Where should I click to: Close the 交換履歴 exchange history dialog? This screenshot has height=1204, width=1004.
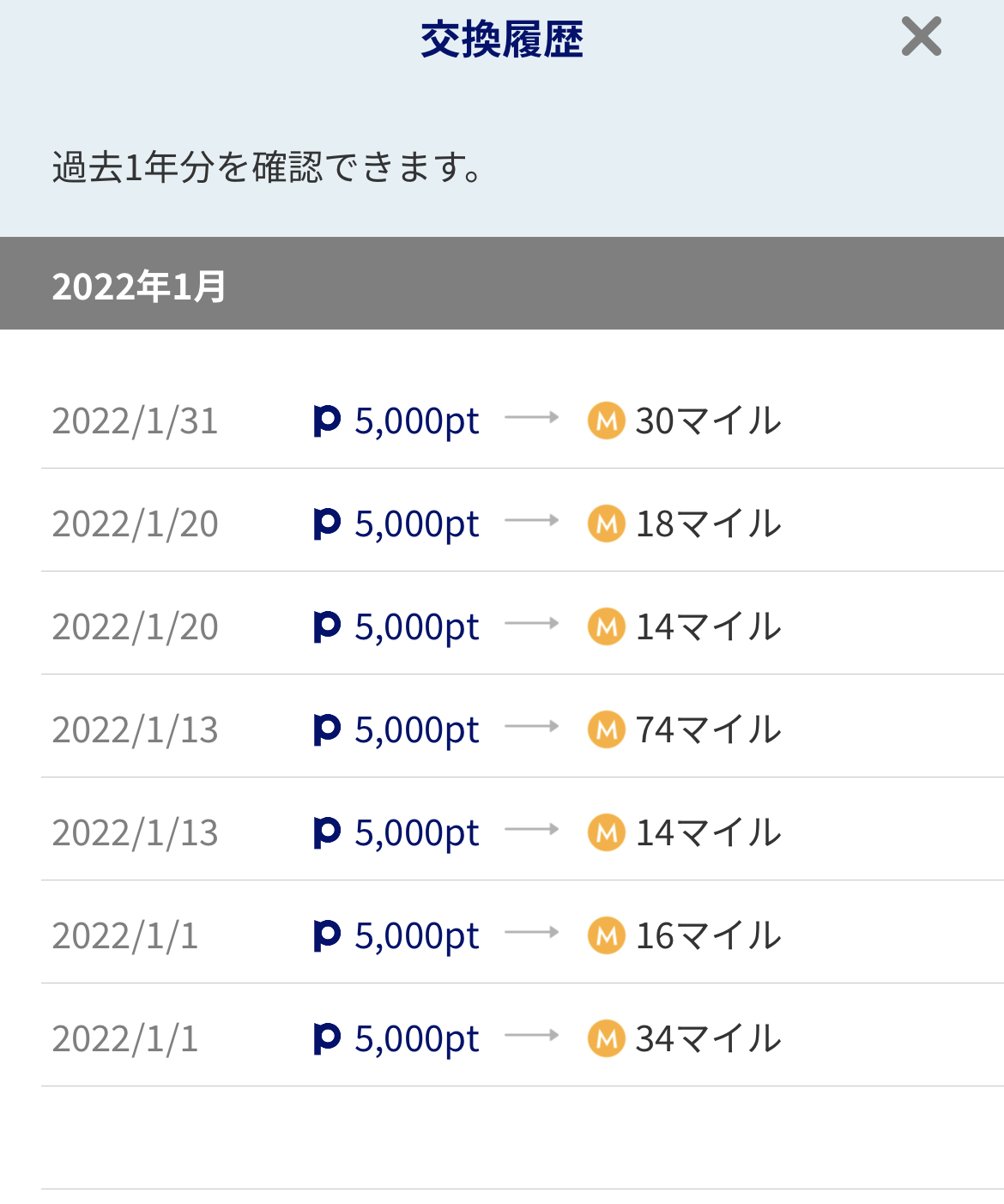point(921,37)
